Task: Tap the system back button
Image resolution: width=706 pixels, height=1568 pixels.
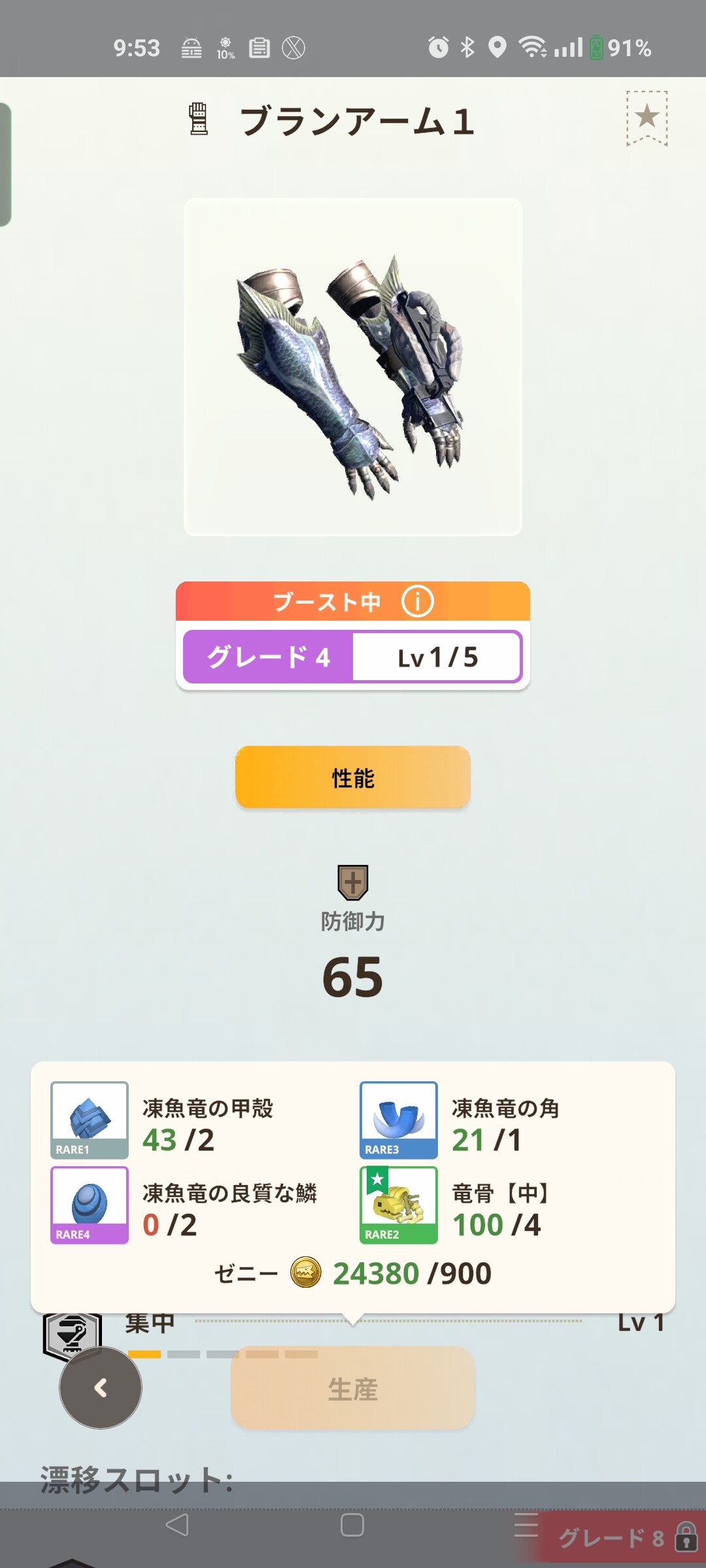Action: click(x=177, y=1525)
